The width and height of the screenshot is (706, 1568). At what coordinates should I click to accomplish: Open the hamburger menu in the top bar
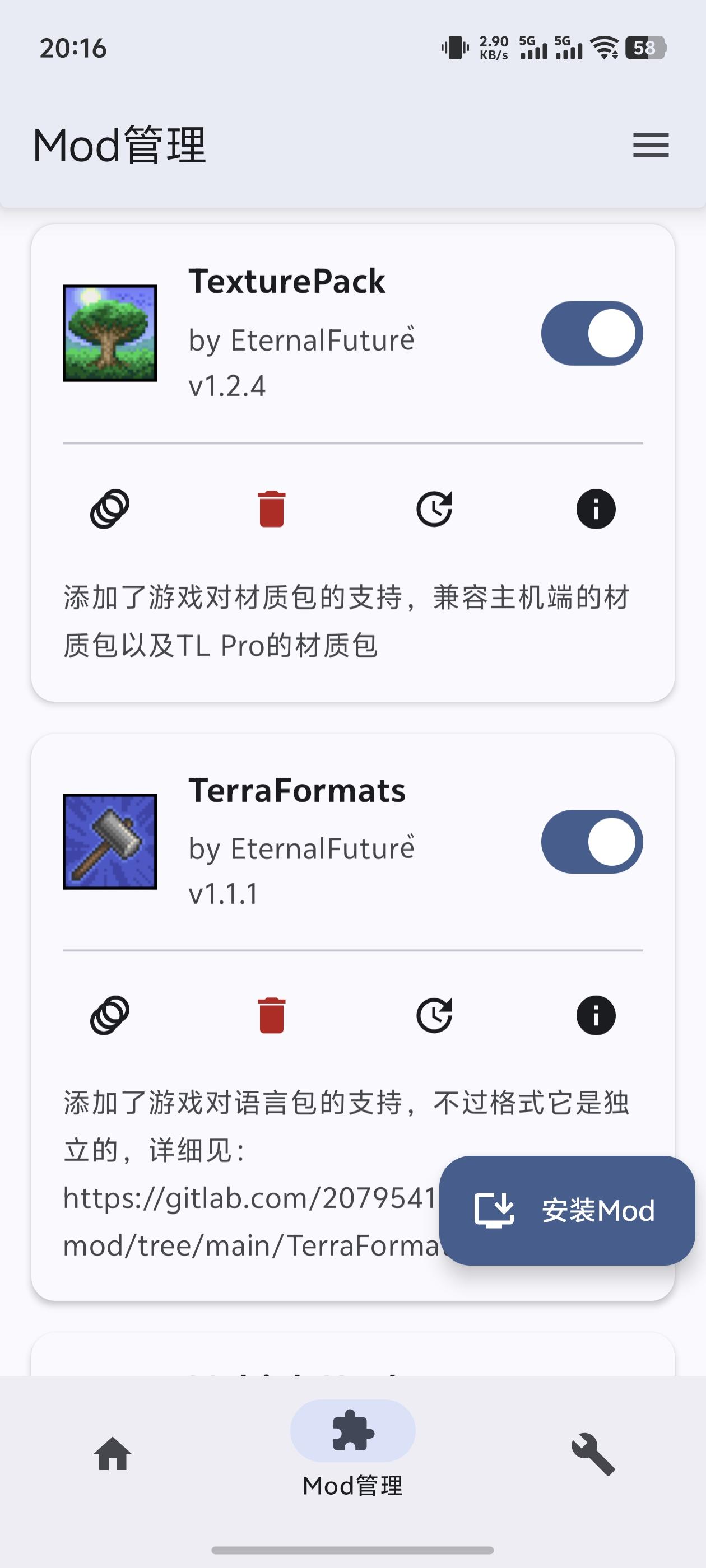[x=651, y=146]
